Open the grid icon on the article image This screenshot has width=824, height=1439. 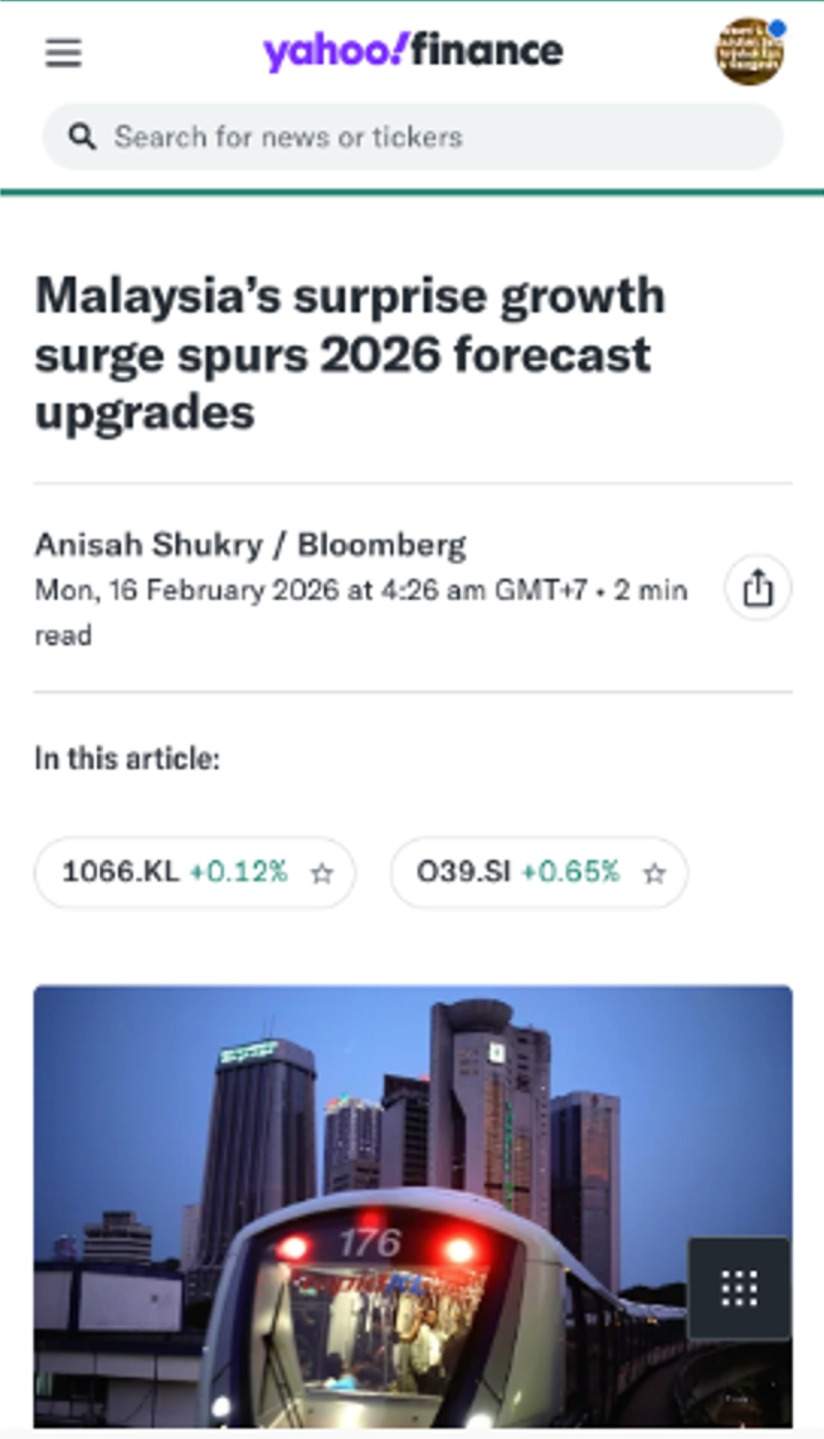[738, 1288]
